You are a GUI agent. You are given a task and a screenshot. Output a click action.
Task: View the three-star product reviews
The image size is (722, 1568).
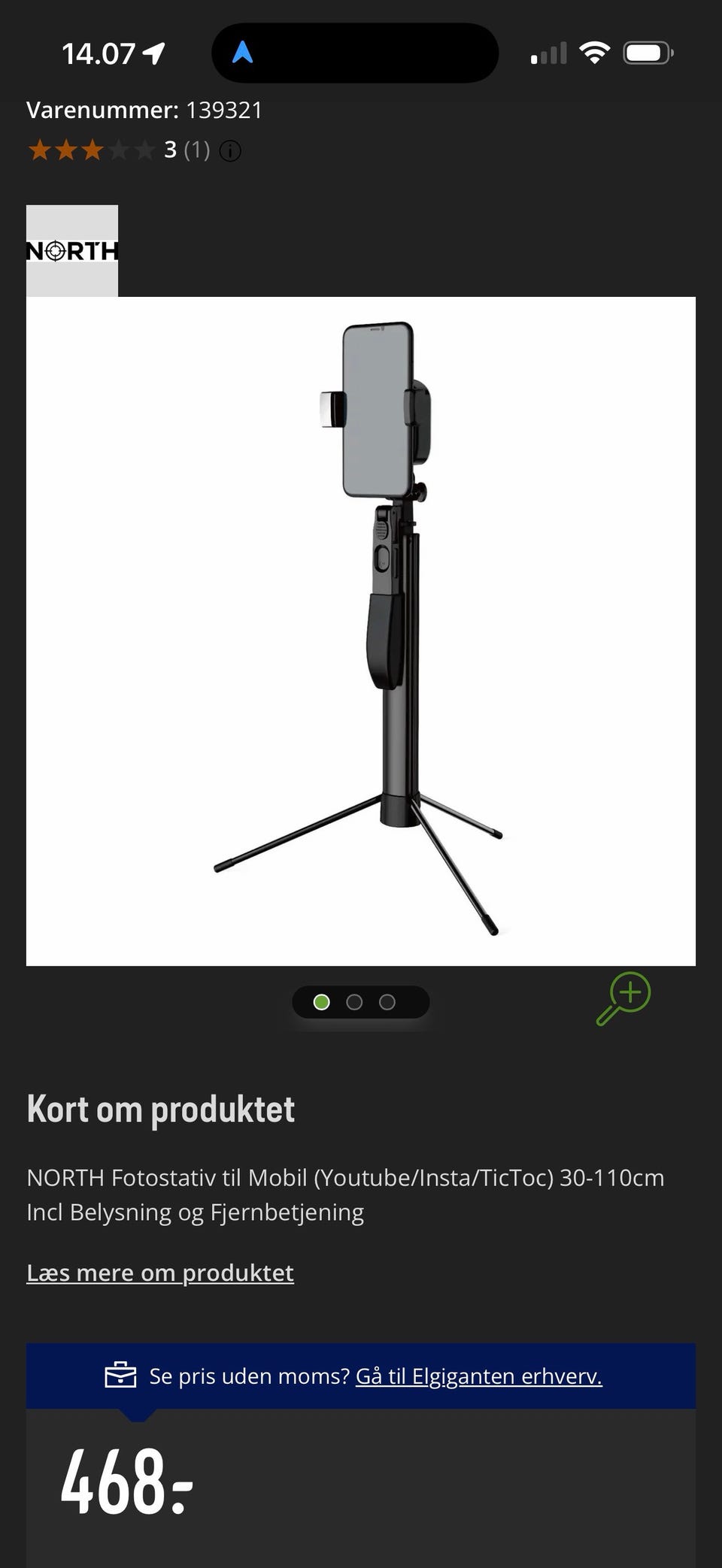coord(91,150)
